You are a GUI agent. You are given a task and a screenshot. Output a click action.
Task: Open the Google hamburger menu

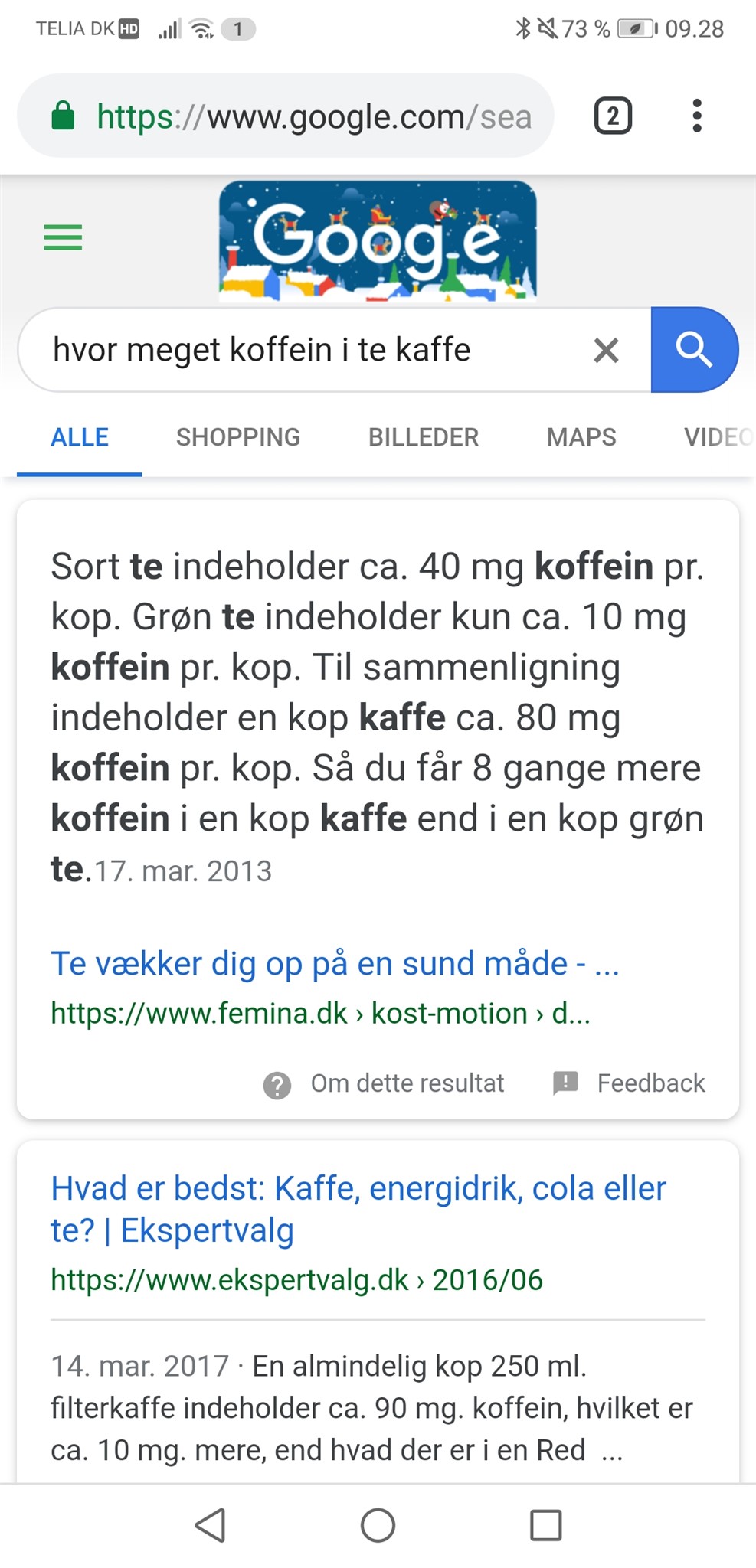pos(63,237)
